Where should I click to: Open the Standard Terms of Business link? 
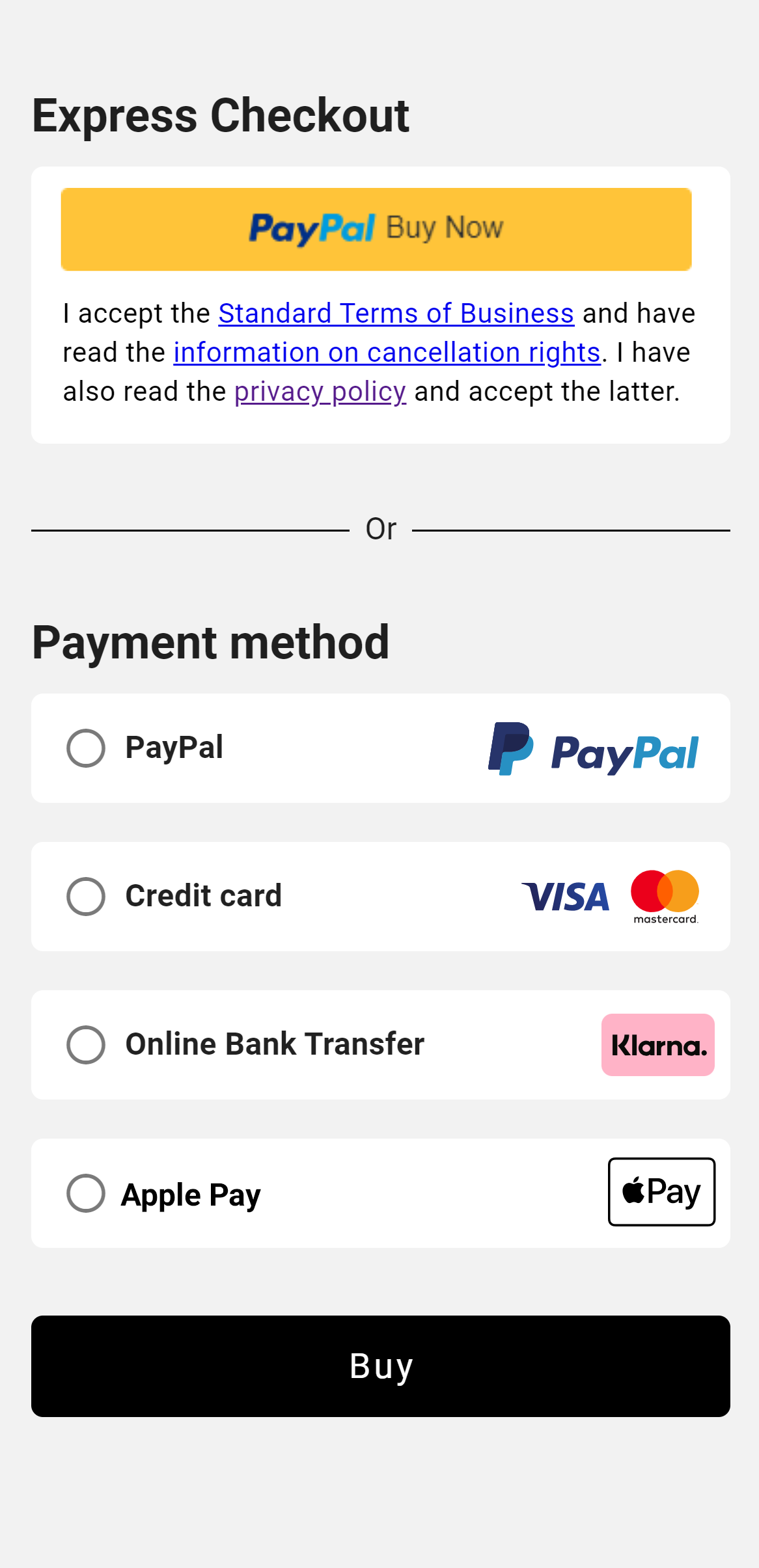pyautogui.click(x=396, y=313)
